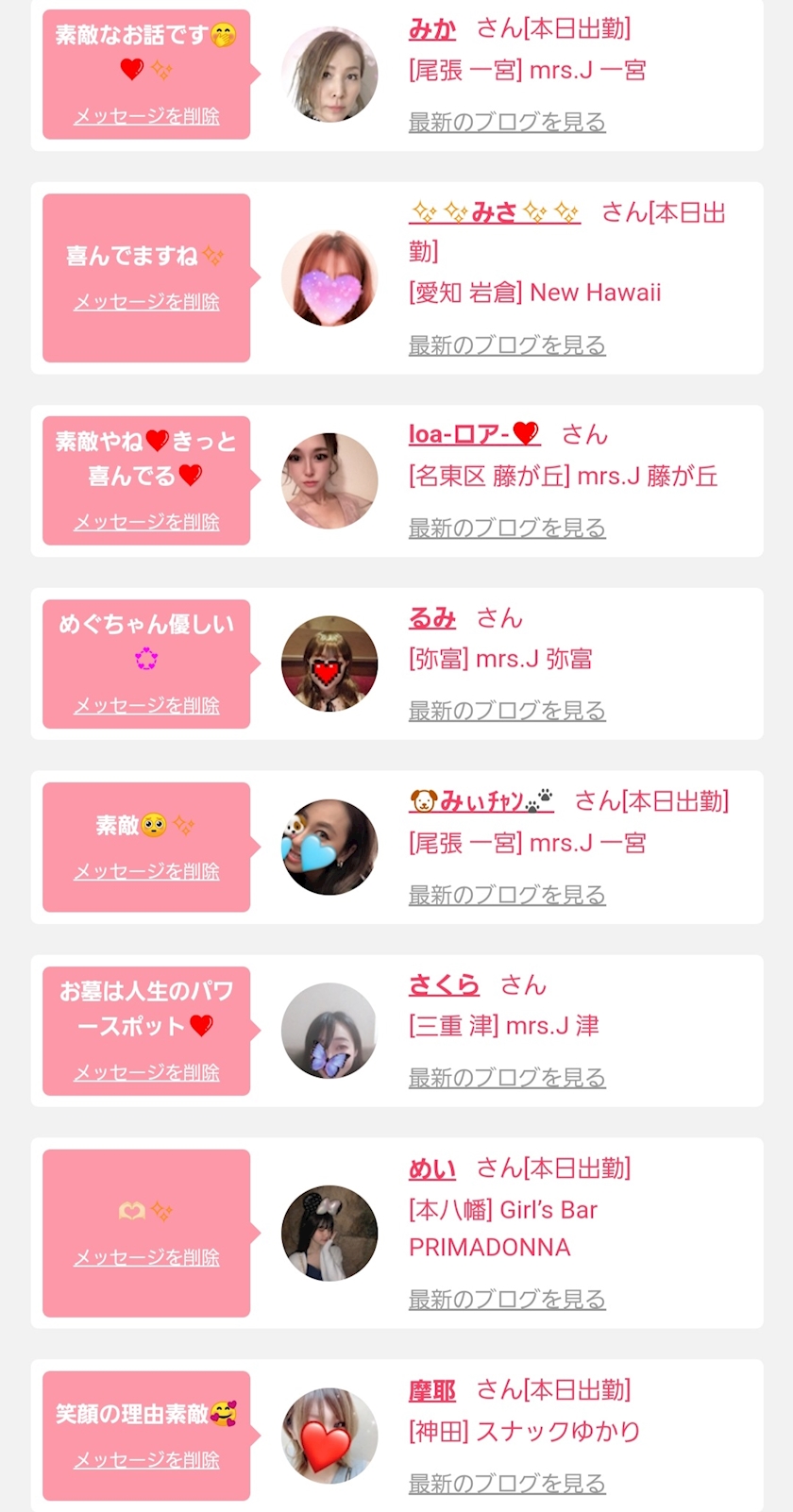View みぃチャン's latest blog
The width and height of the screenshot is (793, 1512).
tap(506, 894)
